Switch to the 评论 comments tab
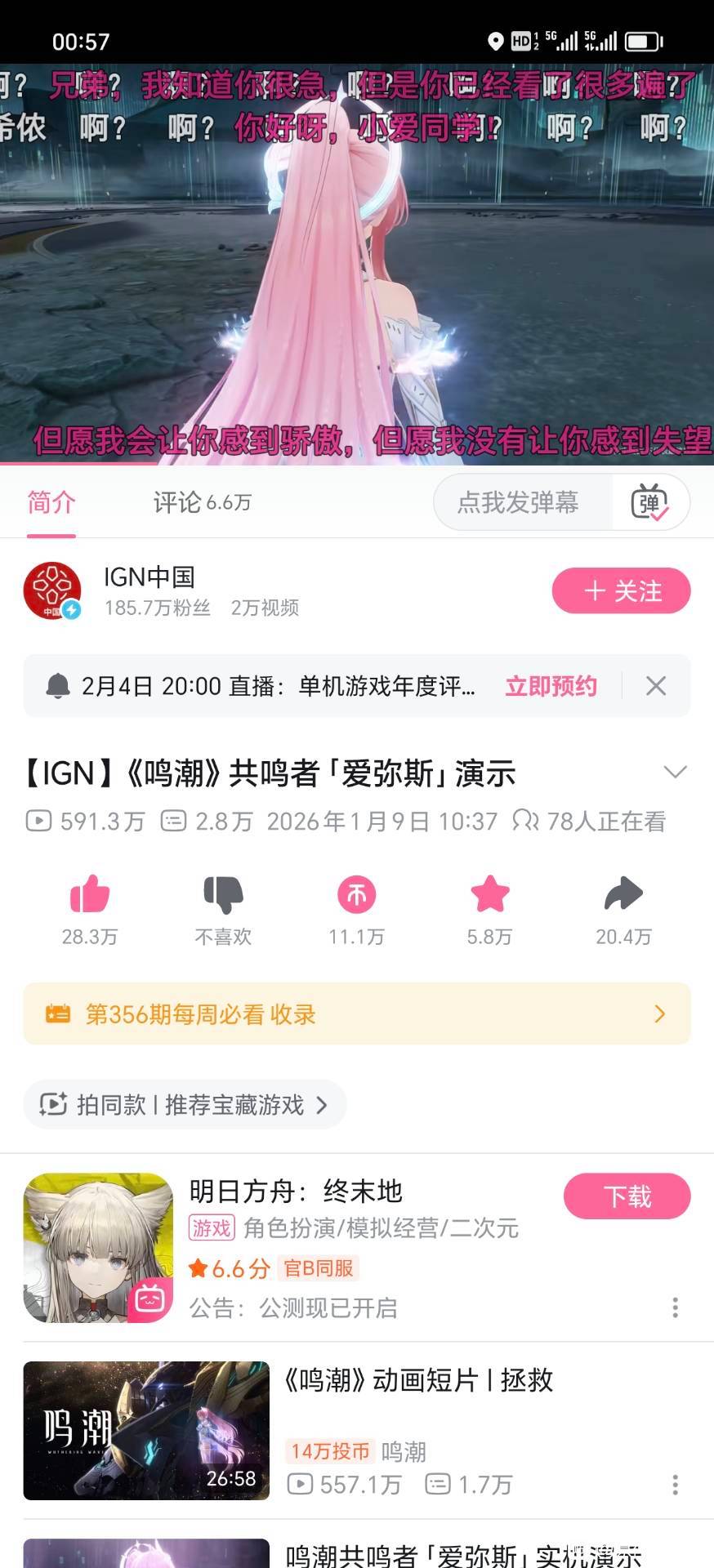This screenshot has width=714, height=1568. [202, 502]
